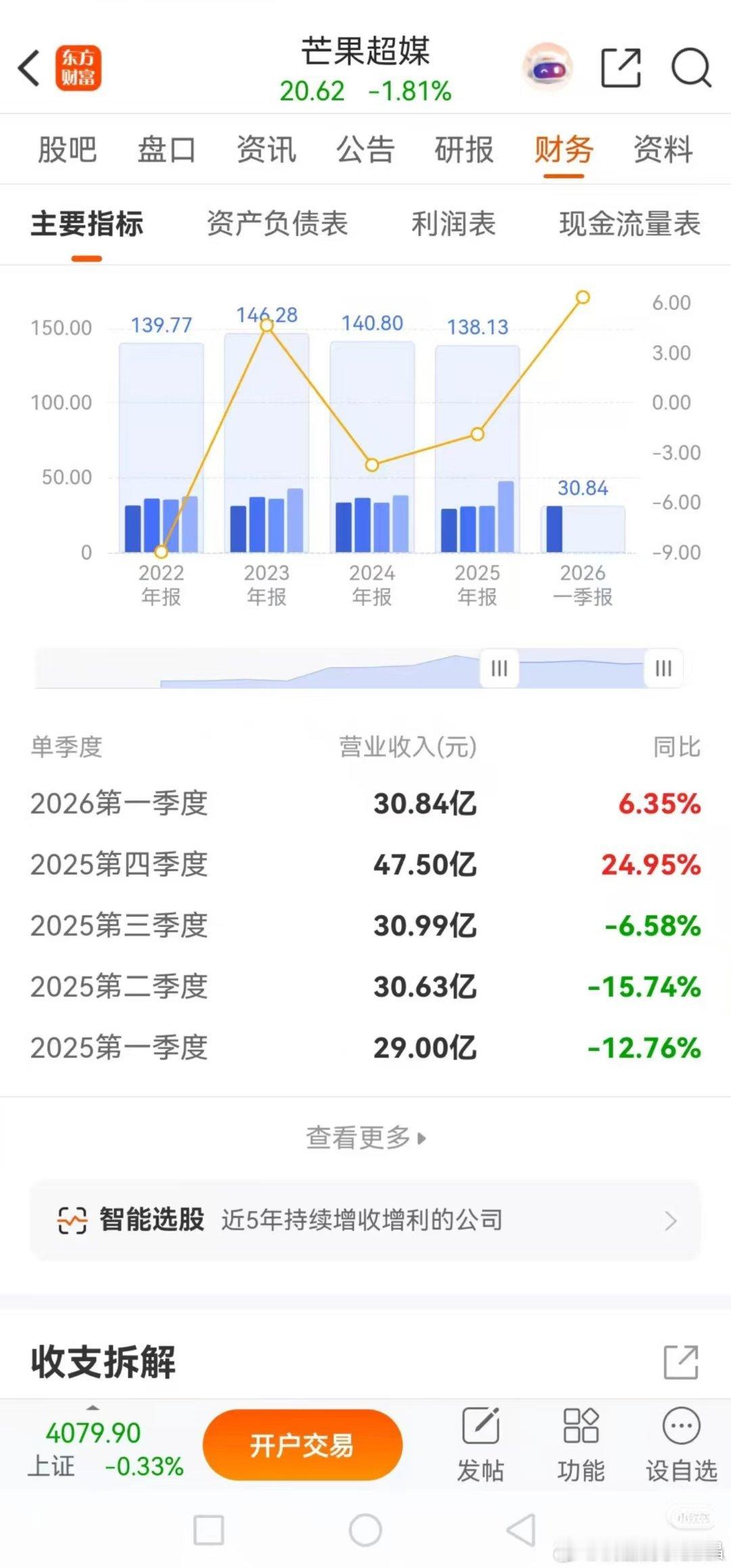Open search from the top bar
The width and height of the screenshot is (731, 1568).
691,68
